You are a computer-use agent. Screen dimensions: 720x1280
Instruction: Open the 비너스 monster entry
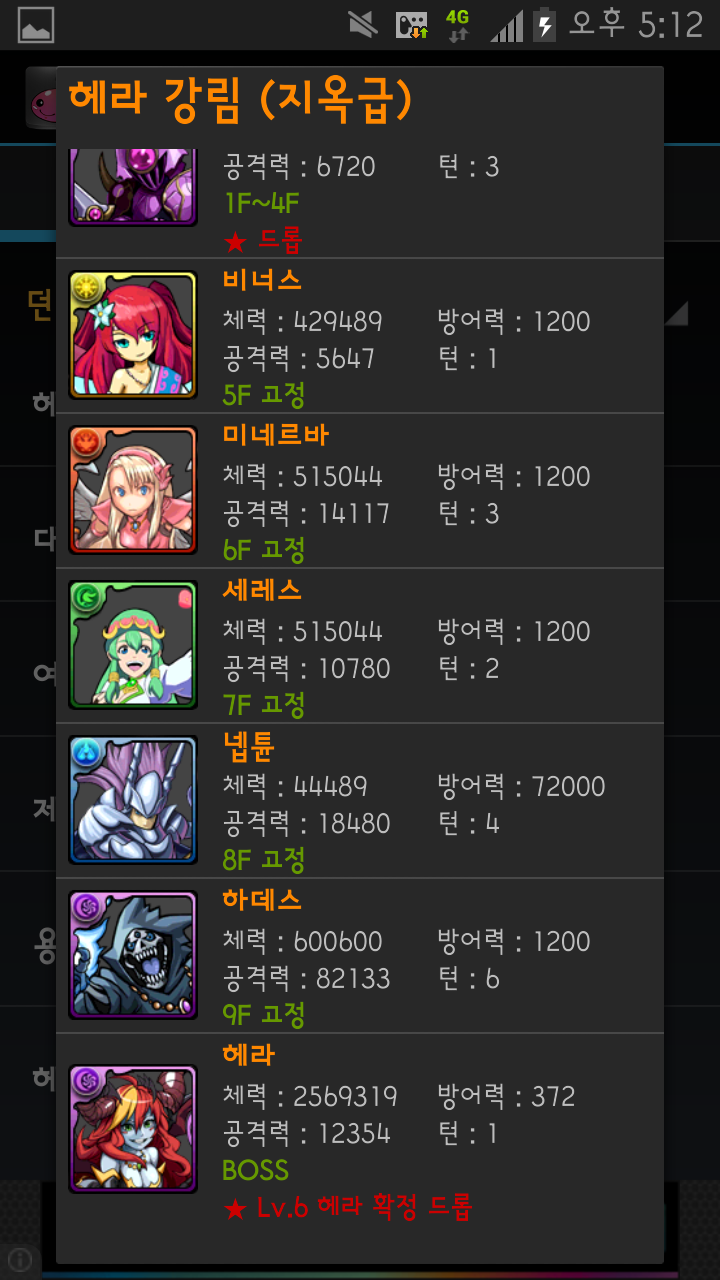pyautogui.click(x=360, y=336)
